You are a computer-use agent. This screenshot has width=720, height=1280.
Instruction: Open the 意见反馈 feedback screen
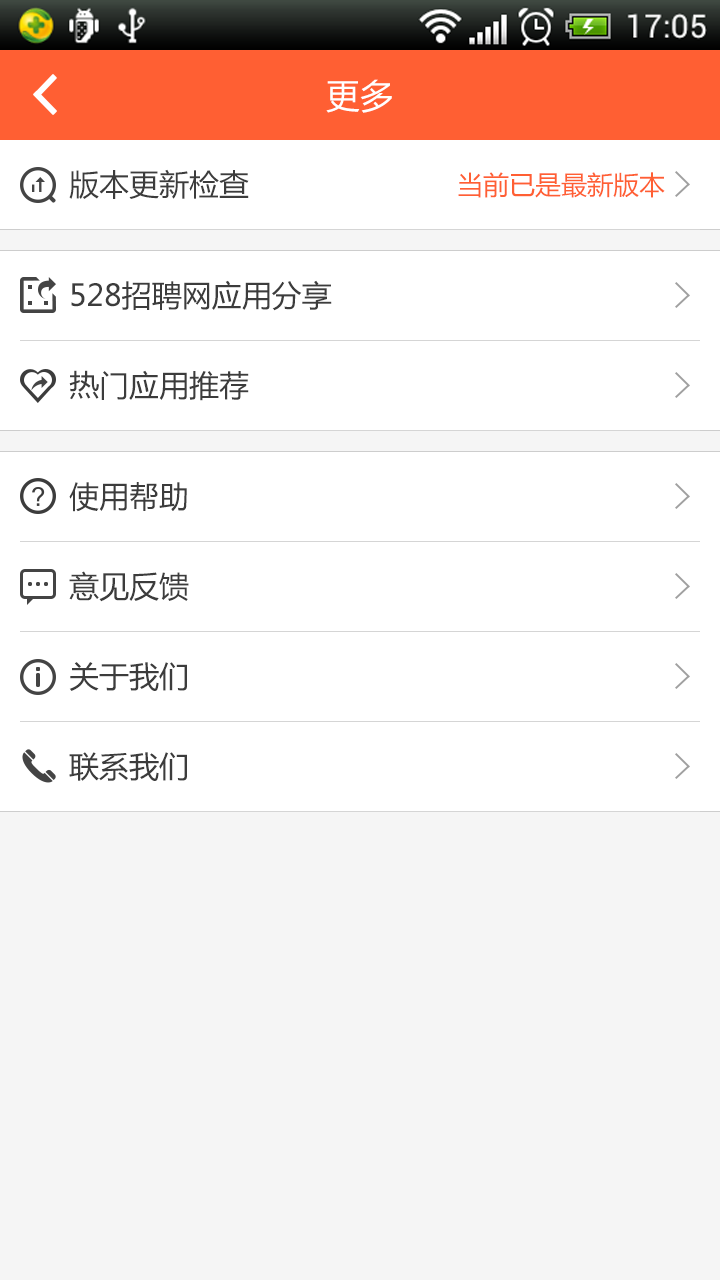pyautogui.click(x=128, y=587)
